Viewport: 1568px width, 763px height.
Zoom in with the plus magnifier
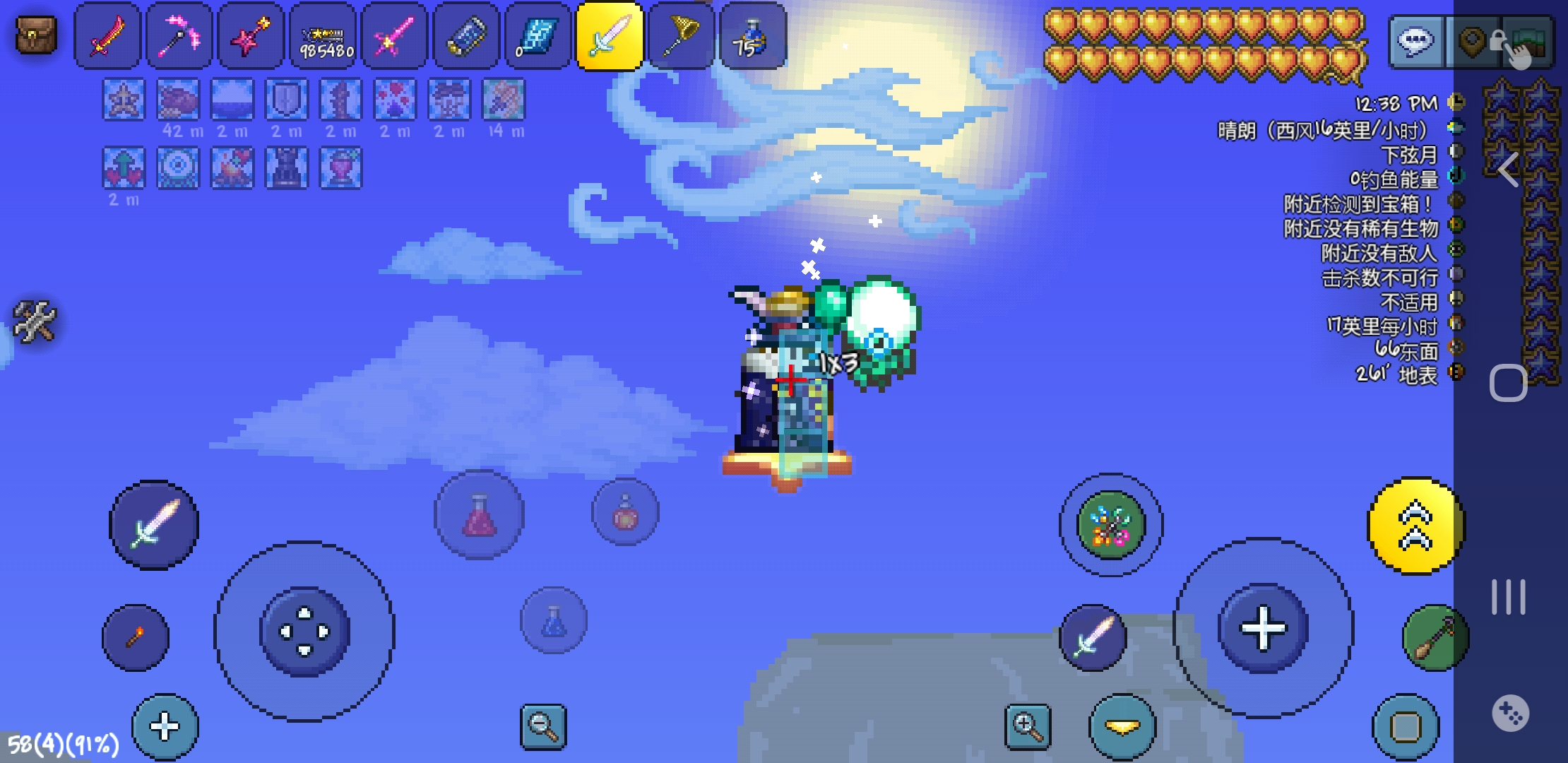pyautogui.click(x=1028, y=726)
